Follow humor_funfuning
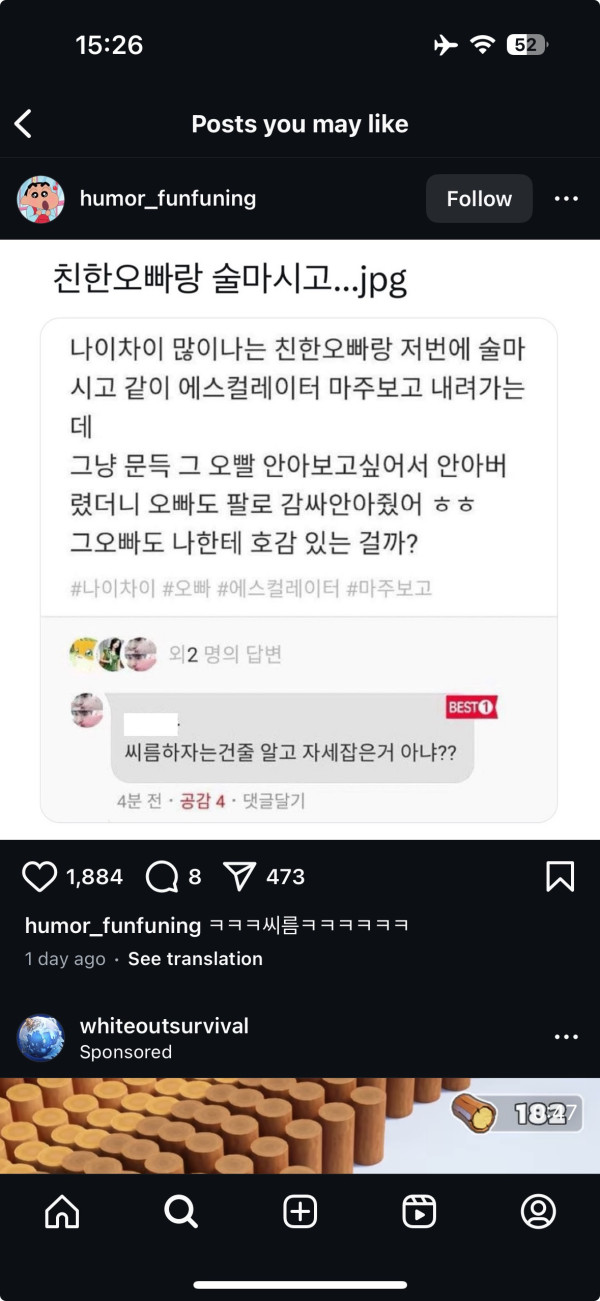This screenshot has width=600, height=1301. tap(479, 199)
